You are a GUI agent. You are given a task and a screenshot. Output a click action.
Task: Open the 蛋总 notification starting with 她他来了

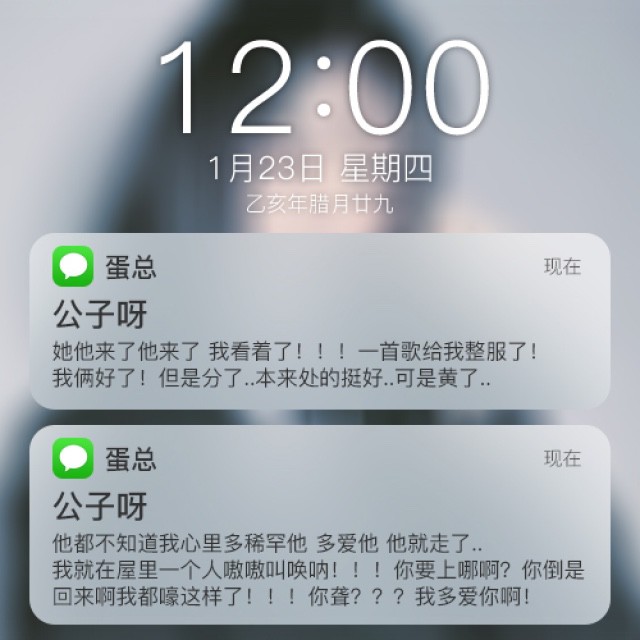pyautogui.click(x=320, y=321)
